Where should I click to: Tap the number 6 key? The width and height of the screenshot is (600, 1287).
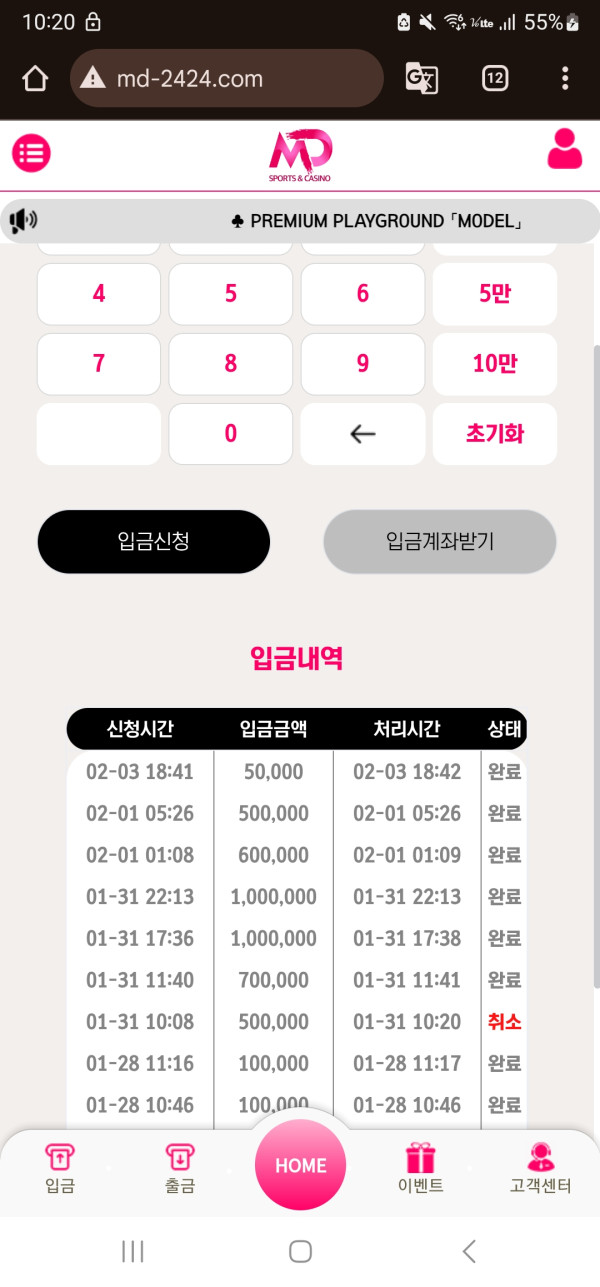363,294
